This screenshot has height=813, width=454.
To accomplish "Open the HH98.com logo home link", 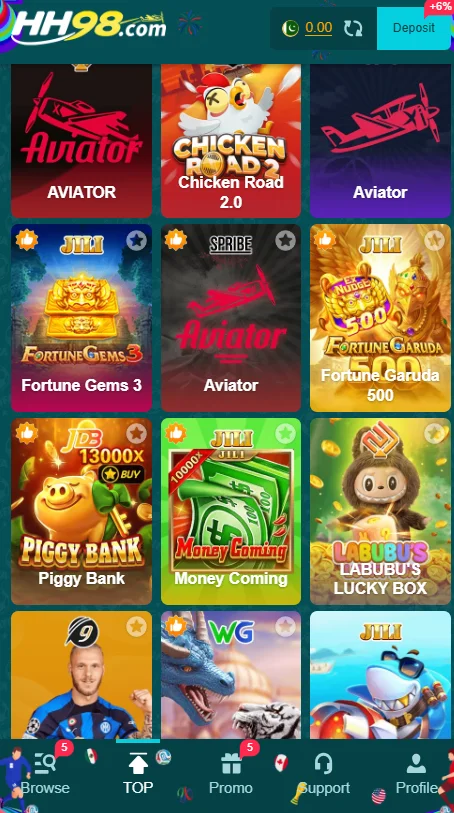I will pyautogui.click(x=89, y=26).
